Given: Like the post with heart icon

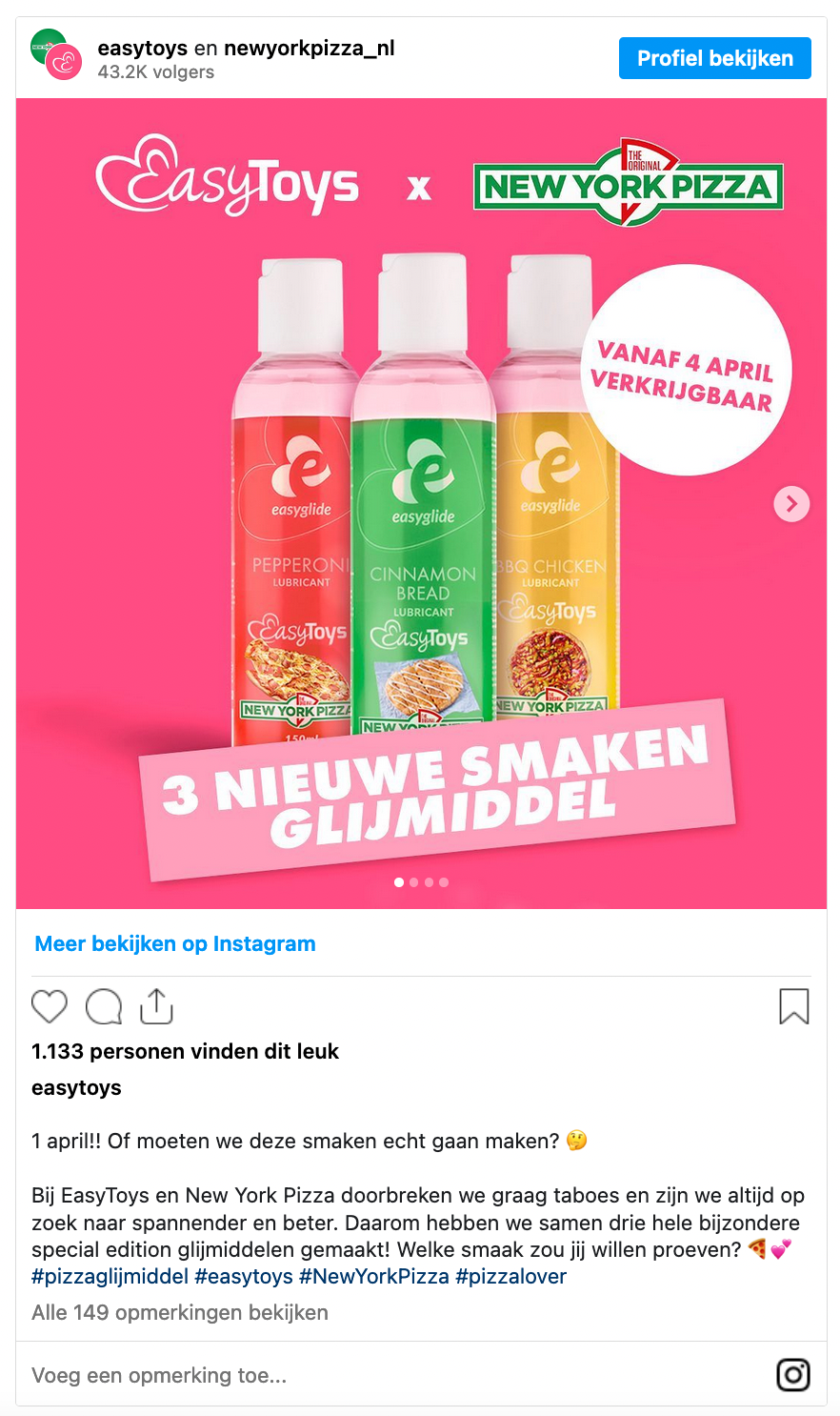Looking at the screenshot, I should (50, 1006).
